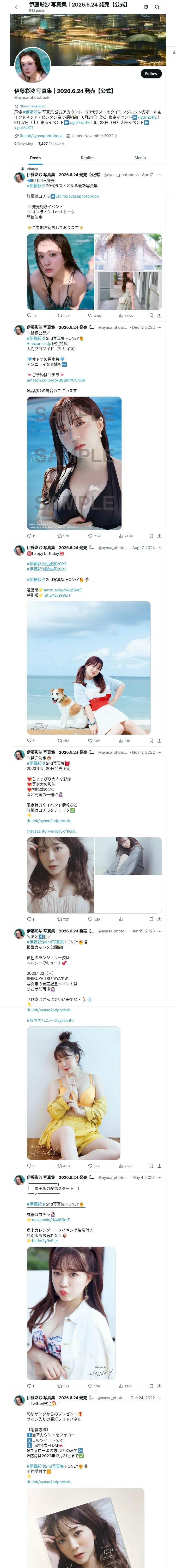Open the beach dog photo in Aug 17 post

pyautogui.click(x=89, y=668)
